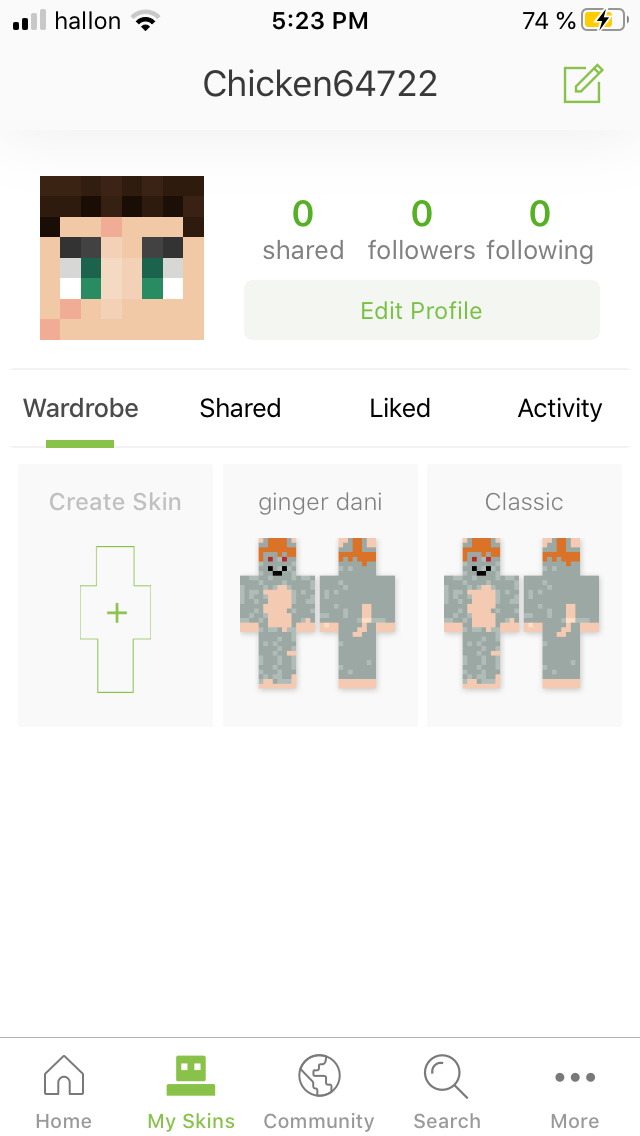
Task: Open the Community tab
Action: (x=319, y=1092)
